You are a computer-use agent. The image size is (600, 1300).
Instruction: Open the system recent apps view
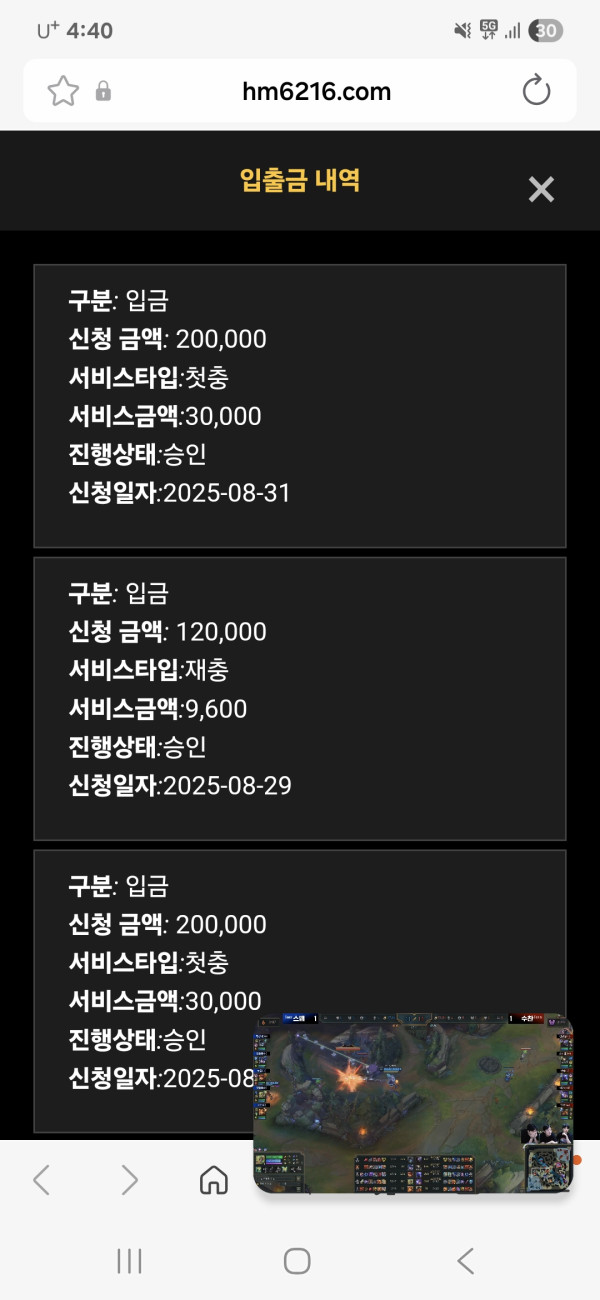tap(130, 1261)
